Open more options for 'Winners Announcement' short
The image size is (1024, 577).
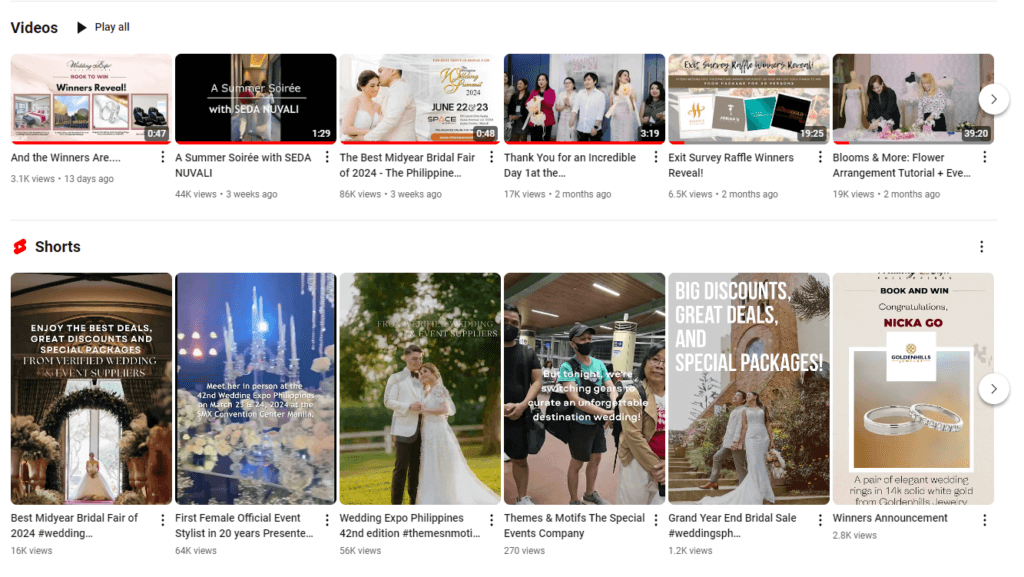(984, 520)
